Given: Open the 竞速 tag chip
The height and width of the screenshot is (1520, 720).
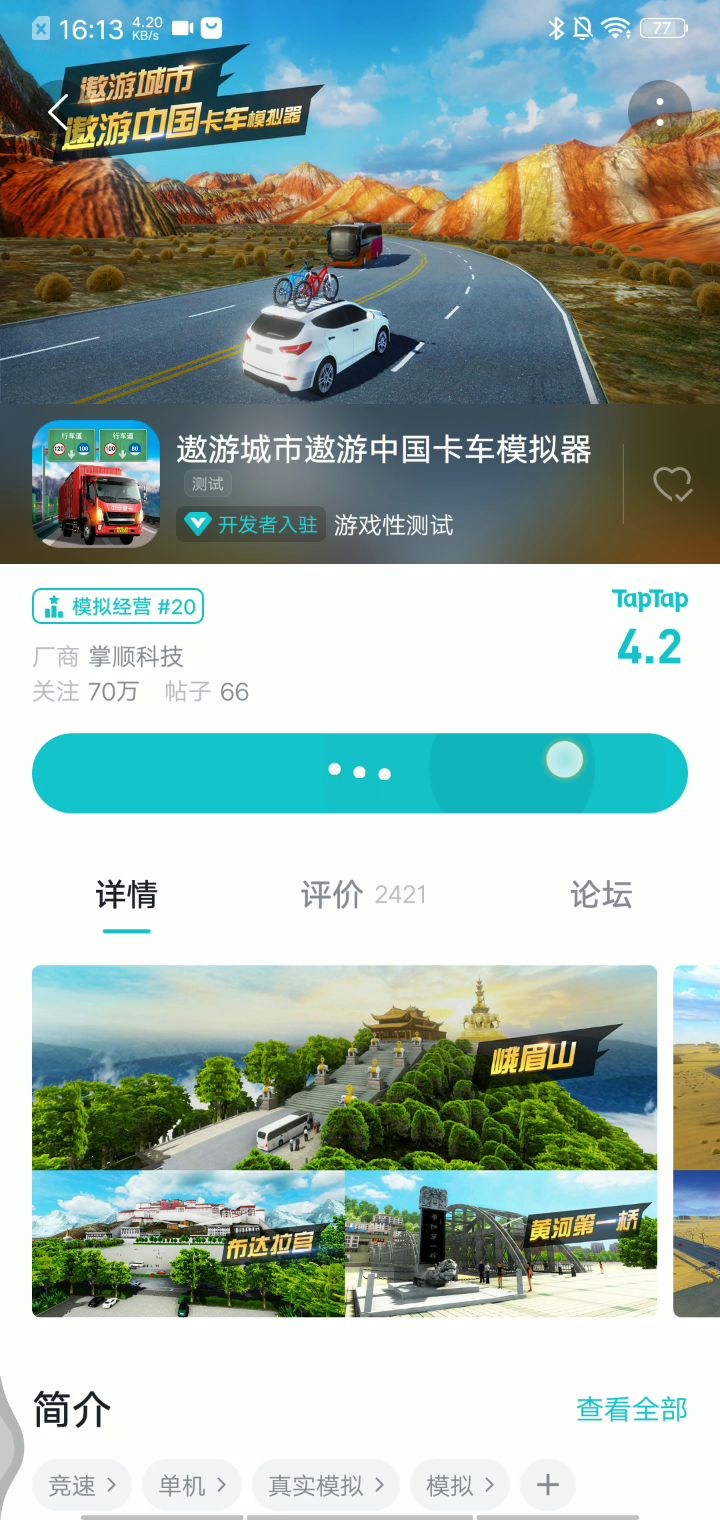Looking at the screenshot, I should (x=83, y=1486).
